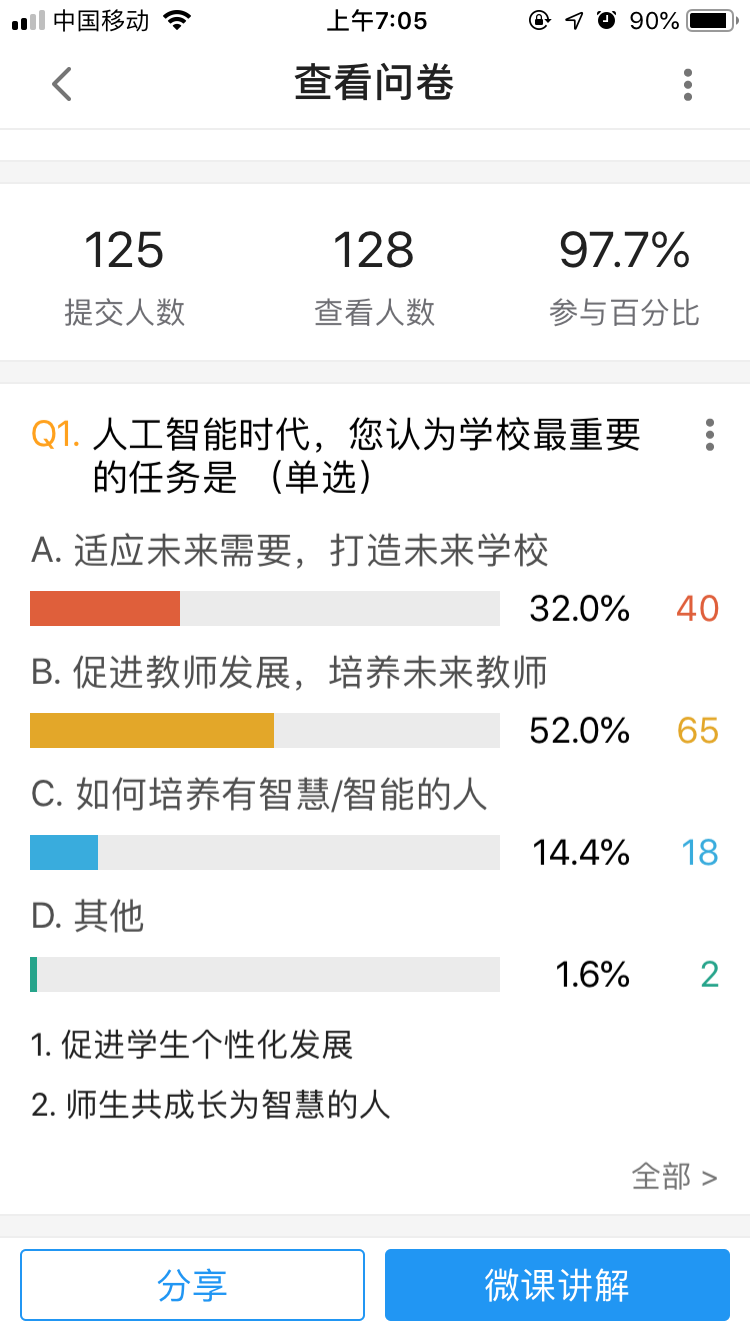Open 微课讲解
Image resolution: width=750 pixels, height=1334 pixels.
pyautogui.click(x=557, y=1285)
